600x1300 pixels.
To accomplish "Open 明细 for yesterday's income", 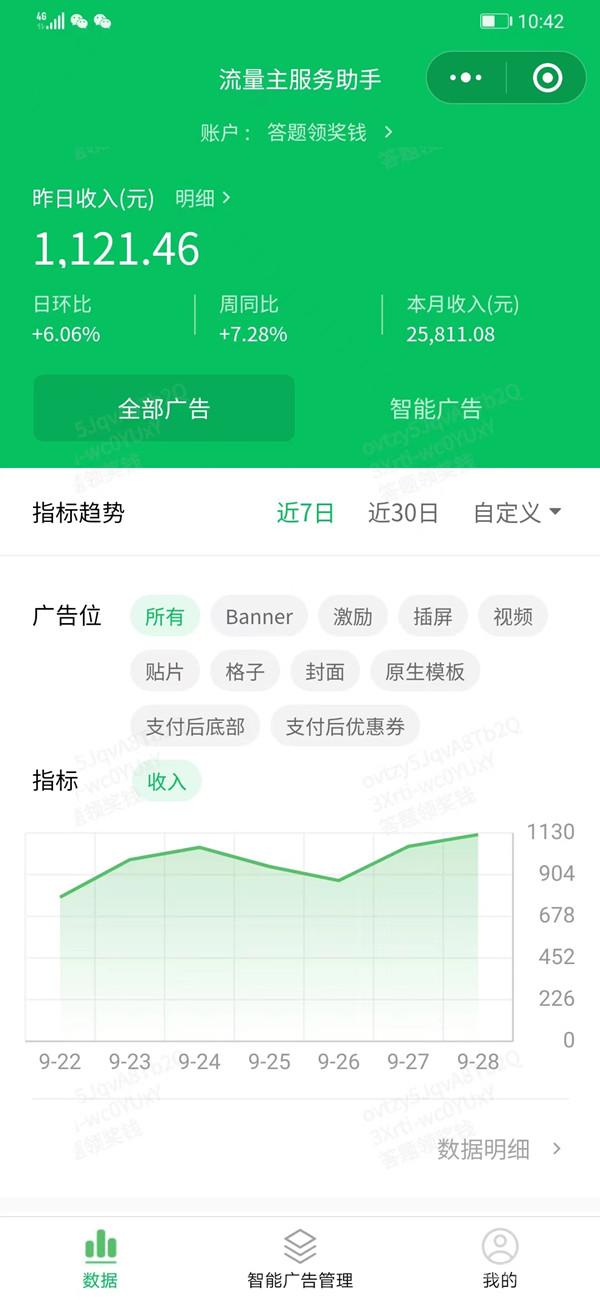I will point(203,198).
